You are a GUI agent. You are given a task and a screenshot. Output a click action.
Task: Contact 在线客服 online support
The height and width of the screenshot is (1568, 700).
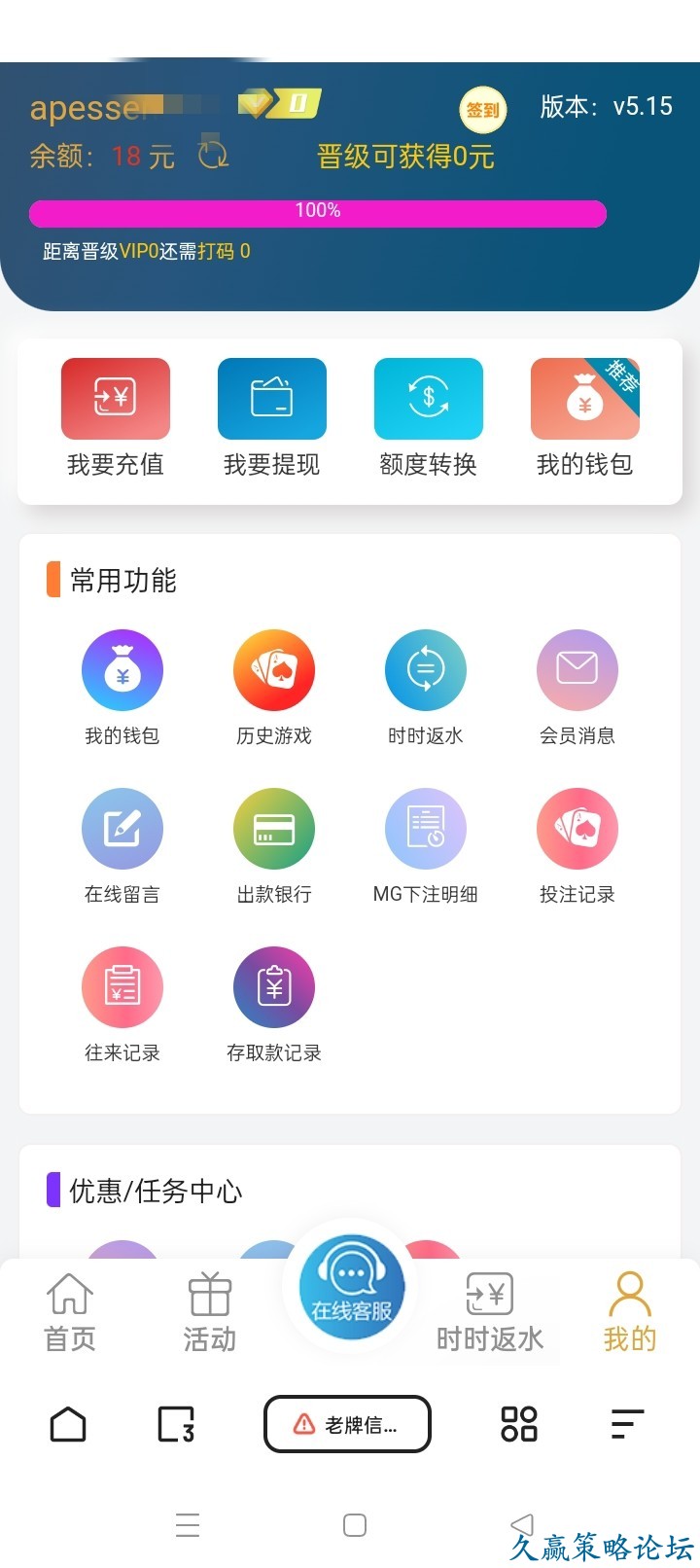(x=351, y=1286)
